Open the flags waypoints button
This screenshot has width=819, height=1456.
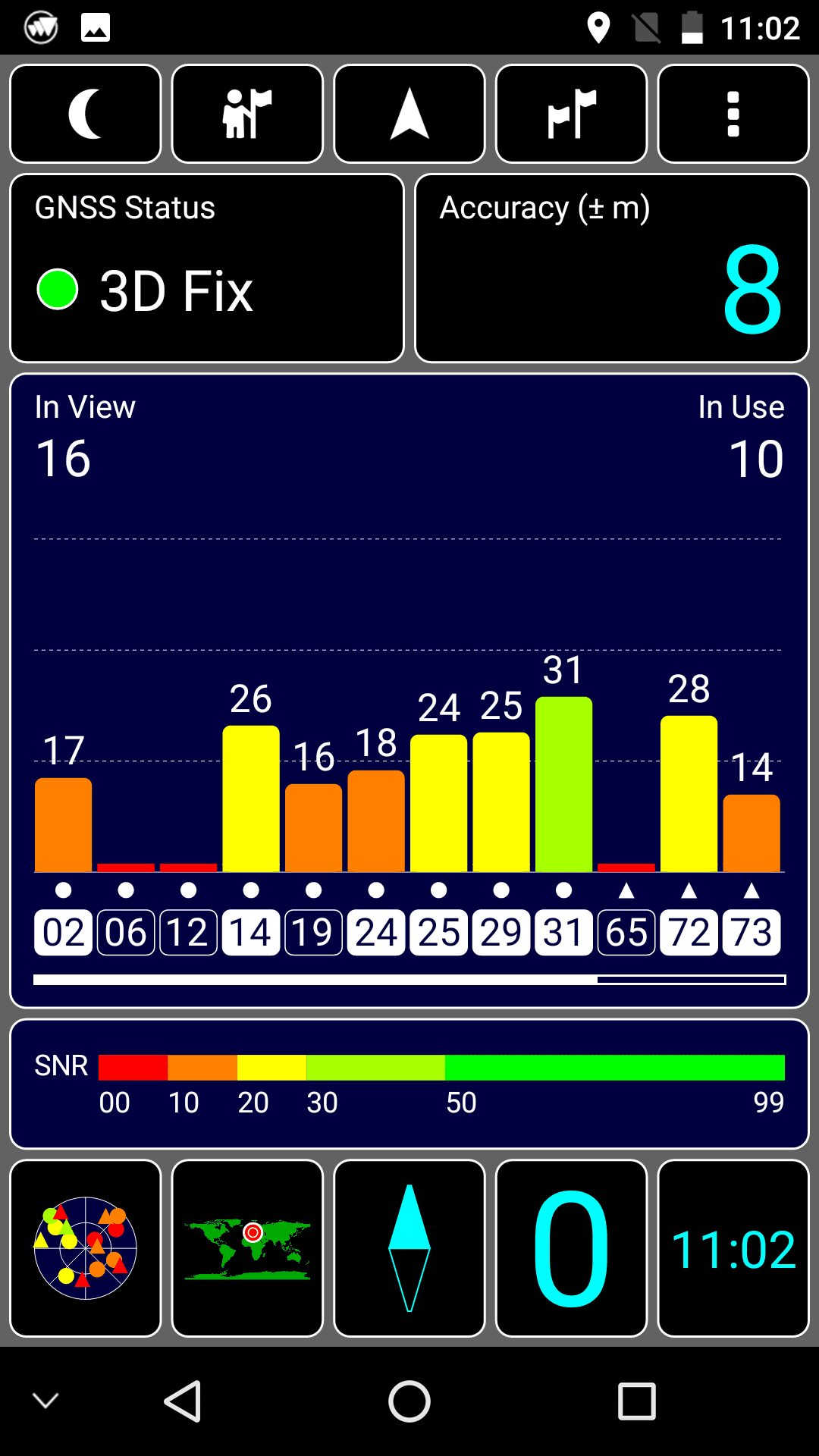click(x=571, y=114)
